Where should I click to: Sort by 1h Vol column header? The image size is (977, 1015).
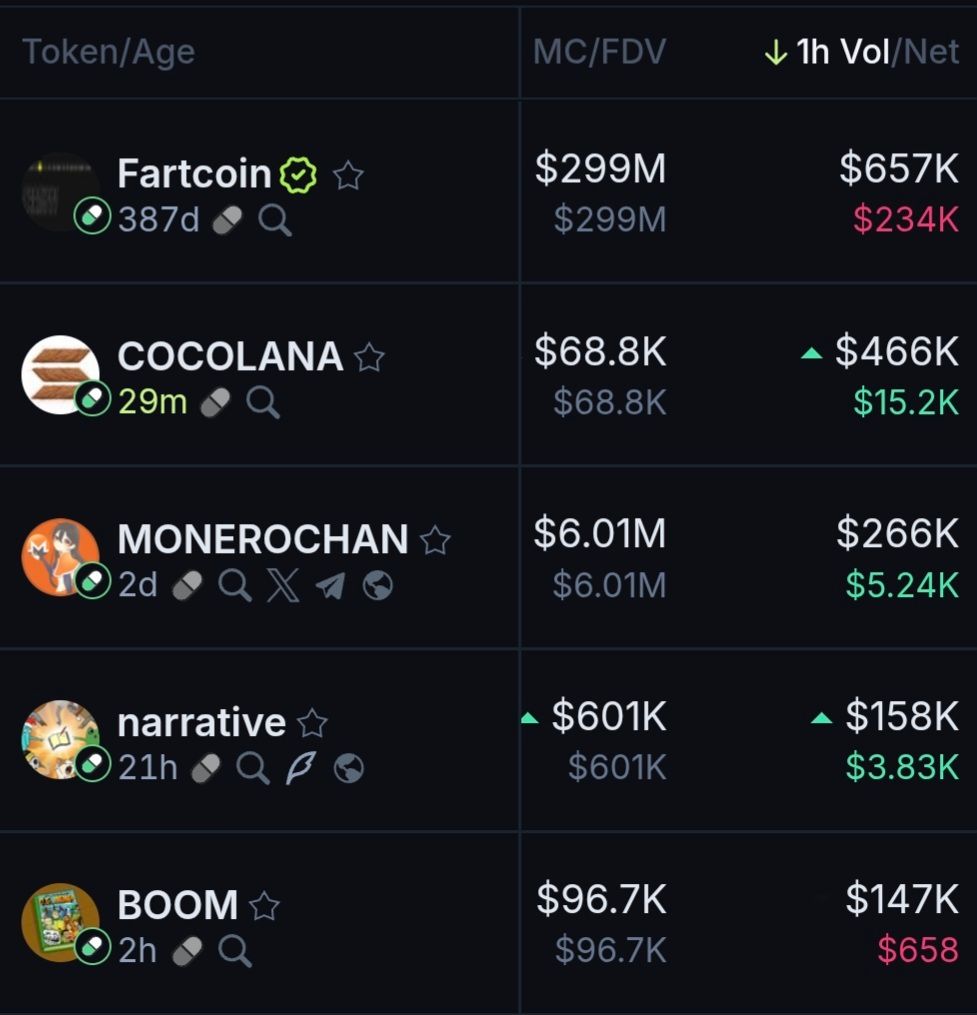click(x=842, y=53)
